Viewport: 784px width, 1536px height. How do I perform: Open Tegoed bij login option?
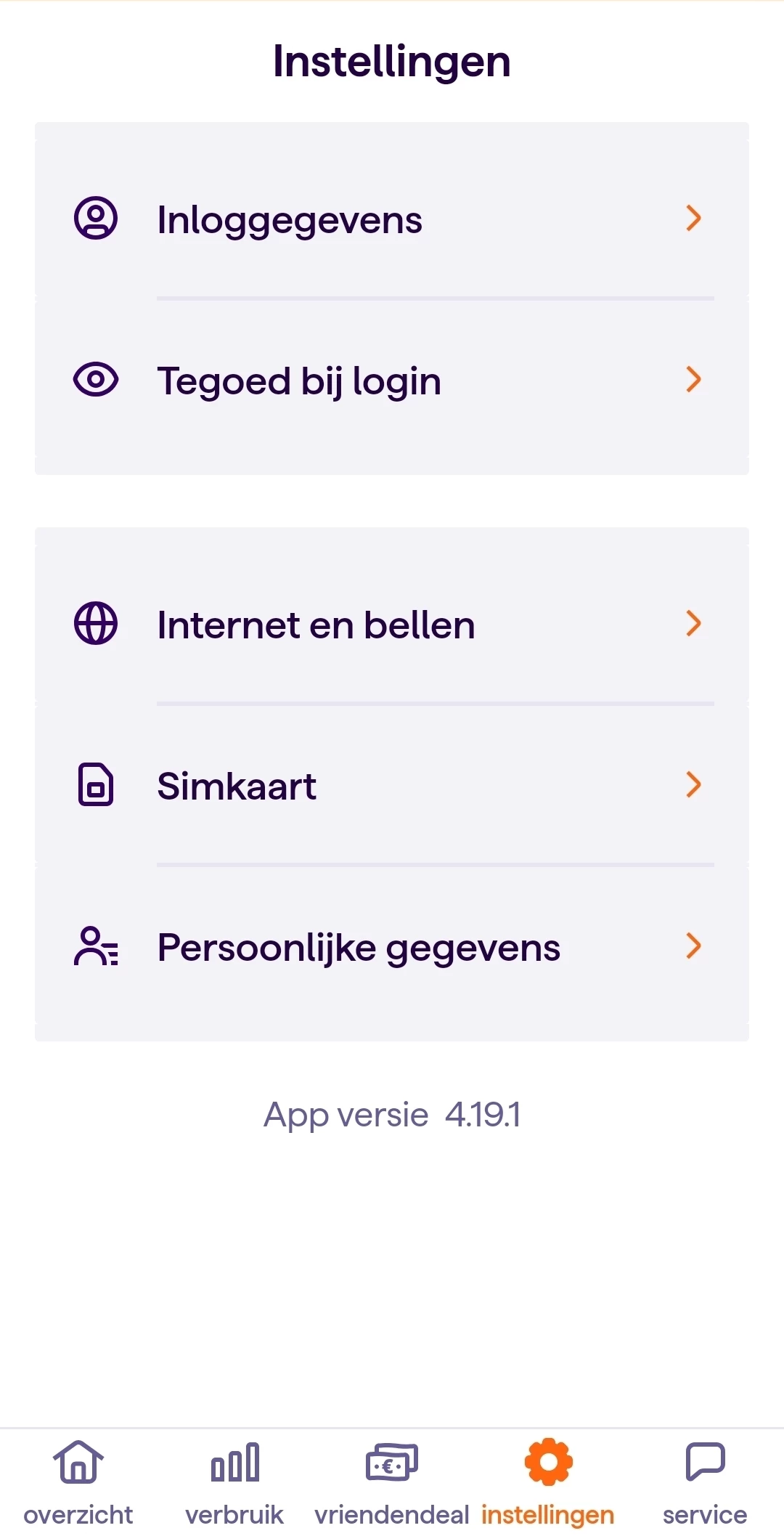[392, 380]
